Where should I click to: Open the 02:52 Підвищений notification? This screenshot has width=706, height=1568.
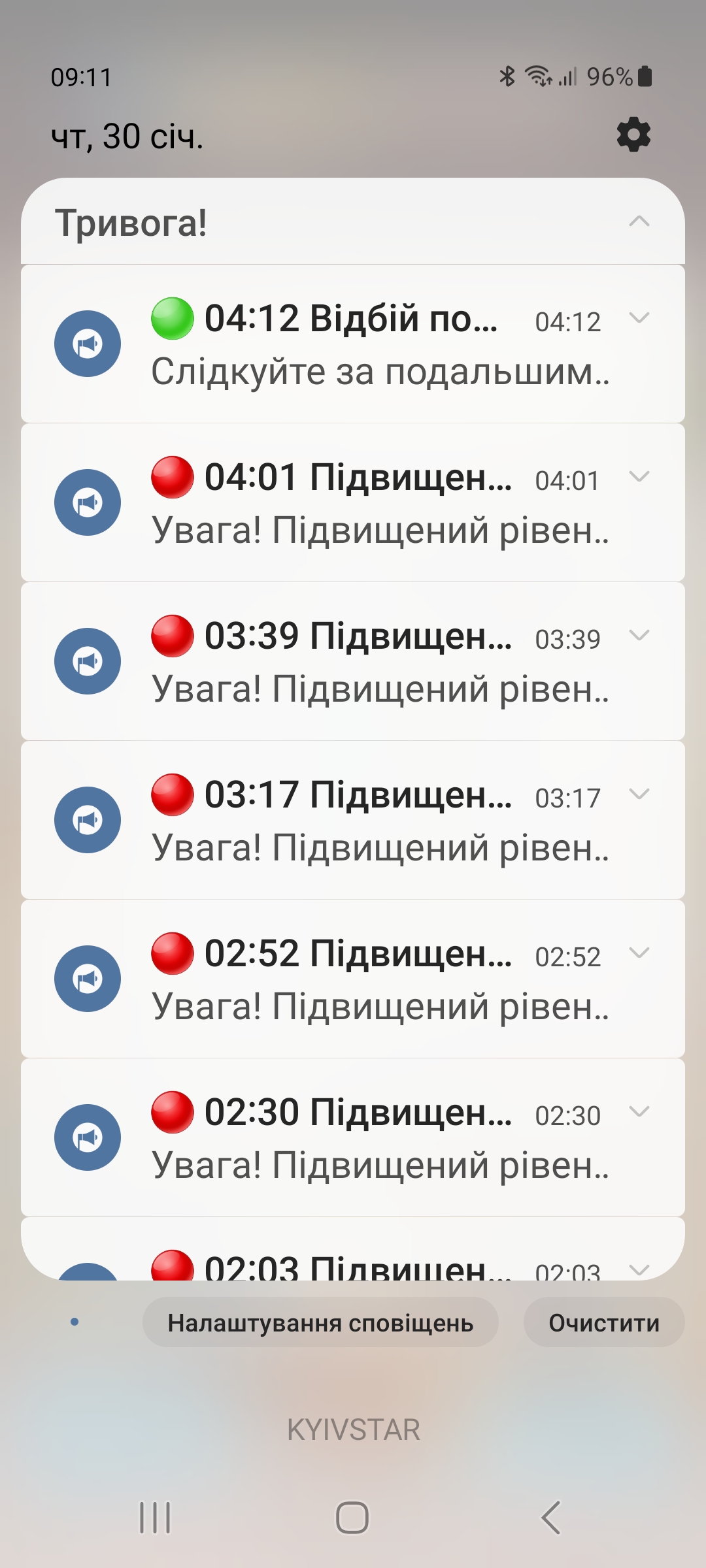tap(353, 979)
